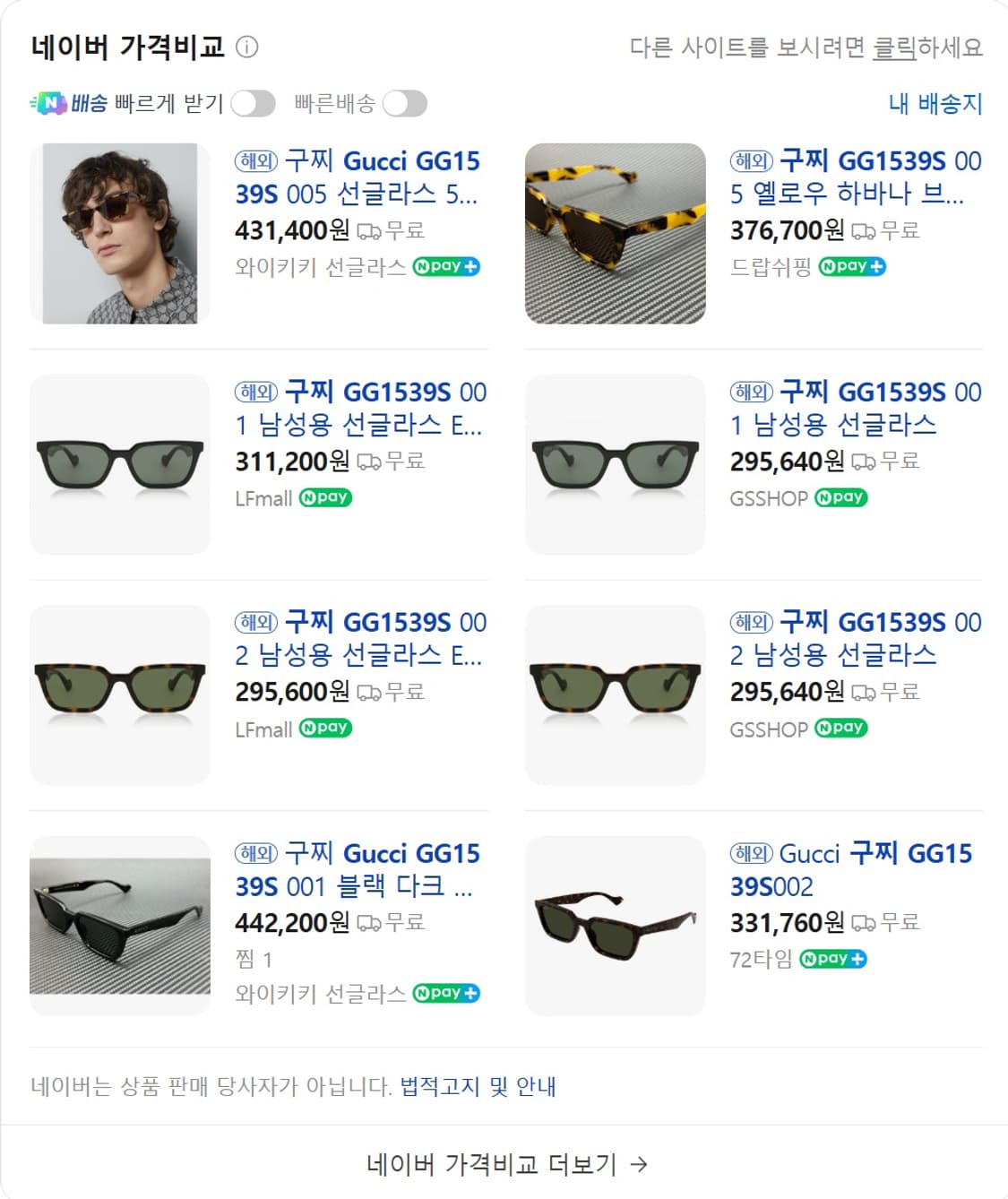Click the Npay icon next to 72타임
1008x1199 pixels.
[x=831, y=958]
